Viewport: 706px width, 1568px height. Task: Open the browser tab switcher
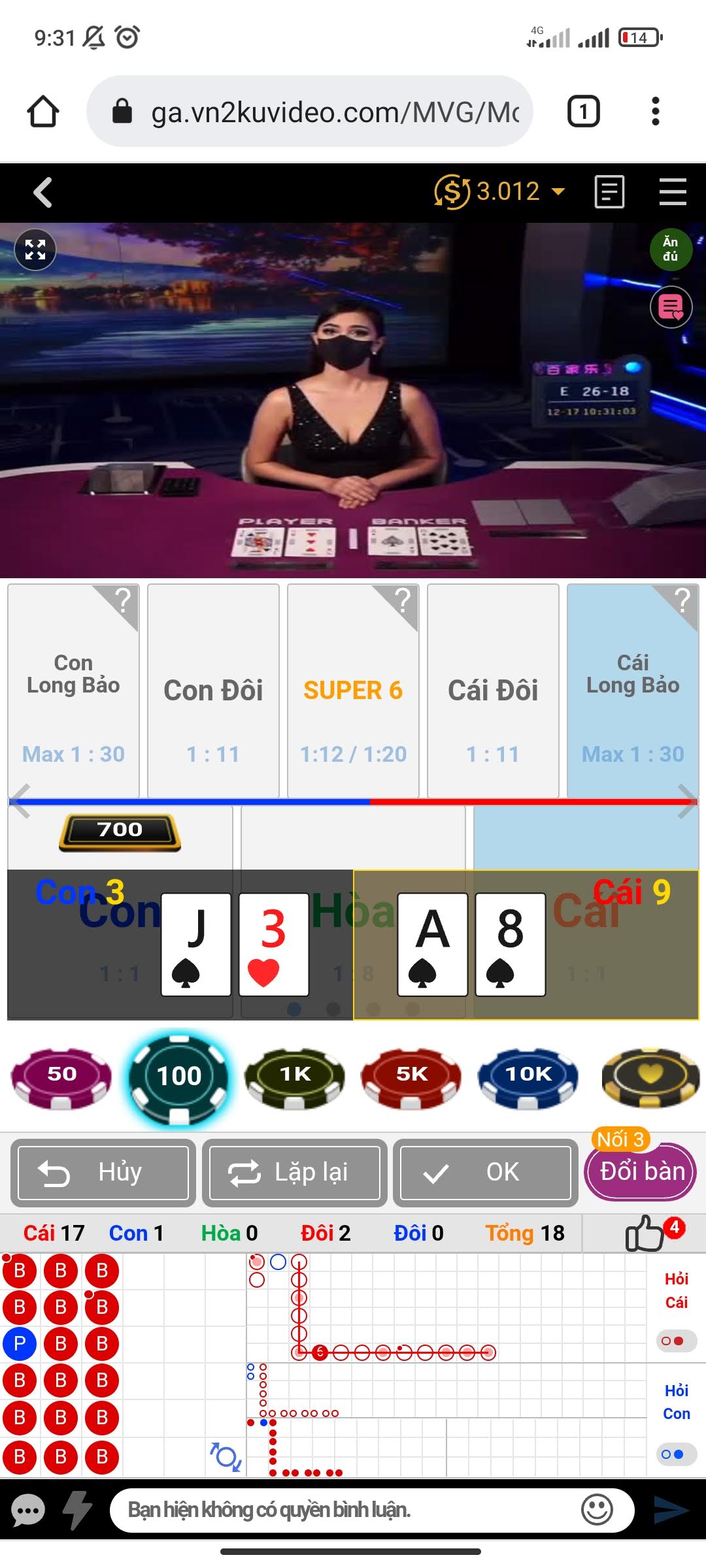pos(583,112)
